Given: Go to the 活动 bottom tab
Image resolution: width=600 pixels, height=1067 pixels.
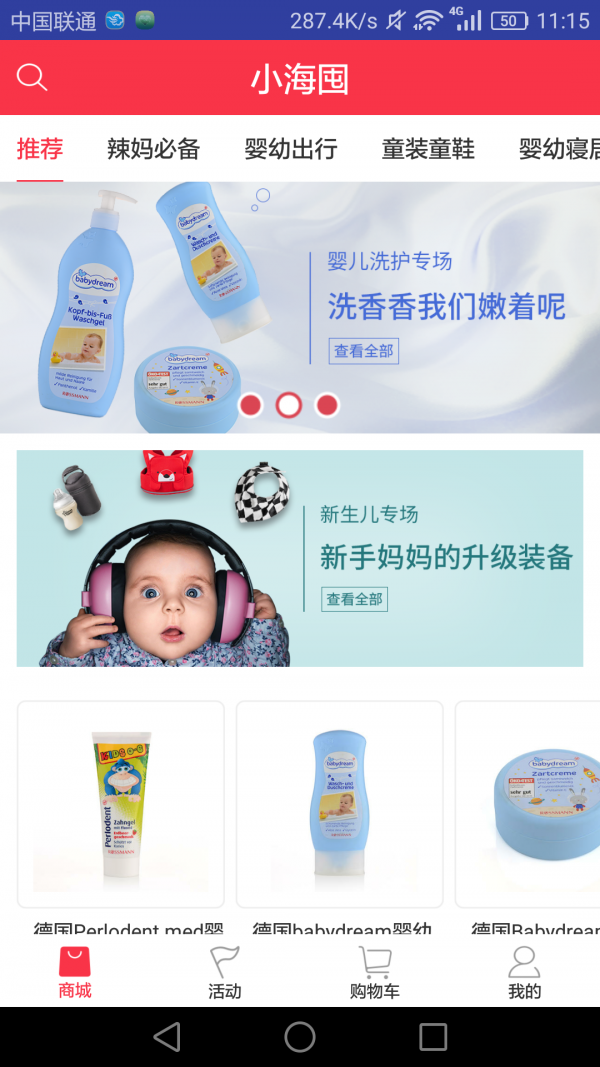Looking at the screenshot, I should (x=225, y=973).
